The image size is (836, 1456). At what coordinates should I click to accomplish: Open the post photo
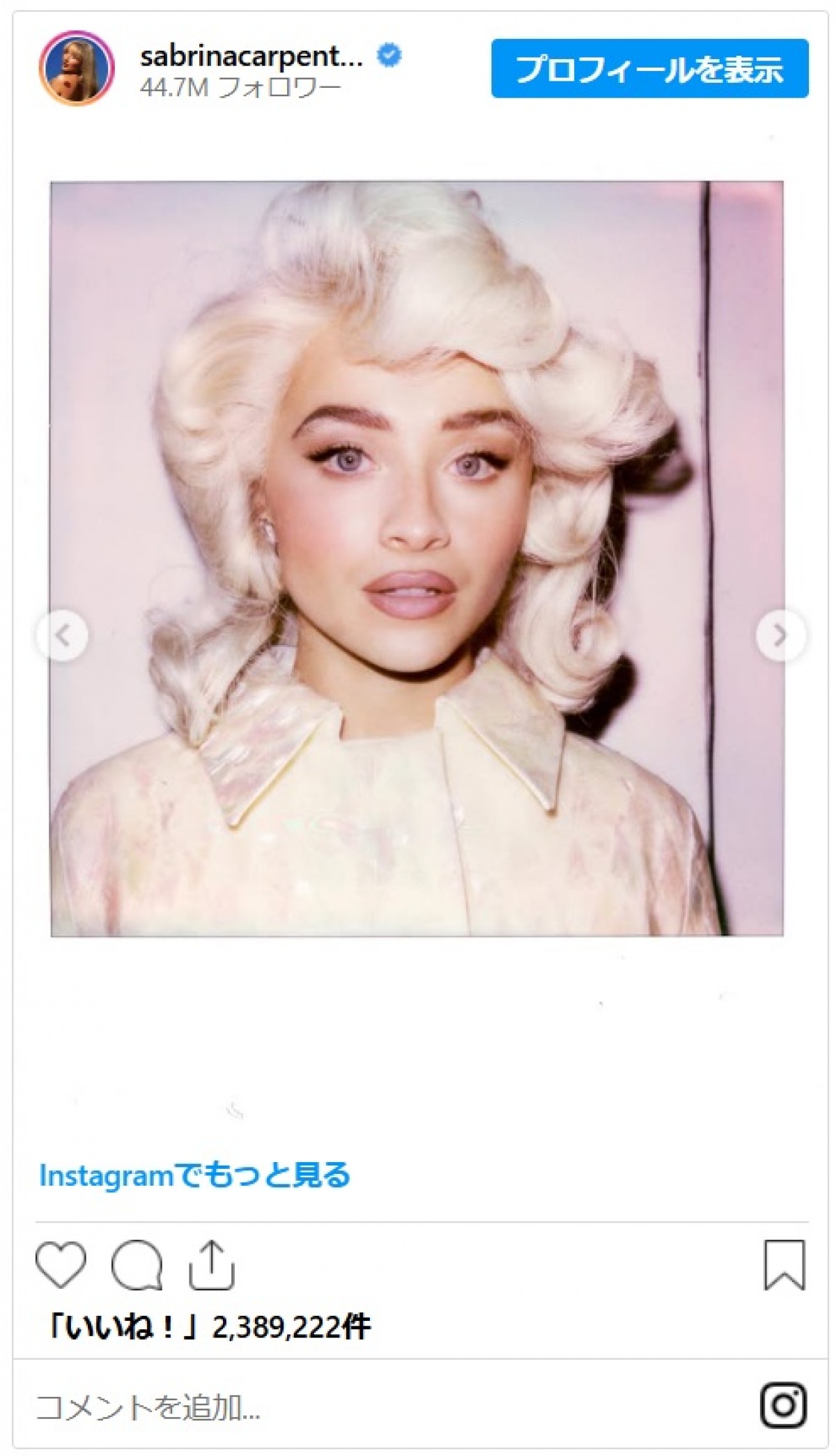pyautogui.click(x=417, y=557)
